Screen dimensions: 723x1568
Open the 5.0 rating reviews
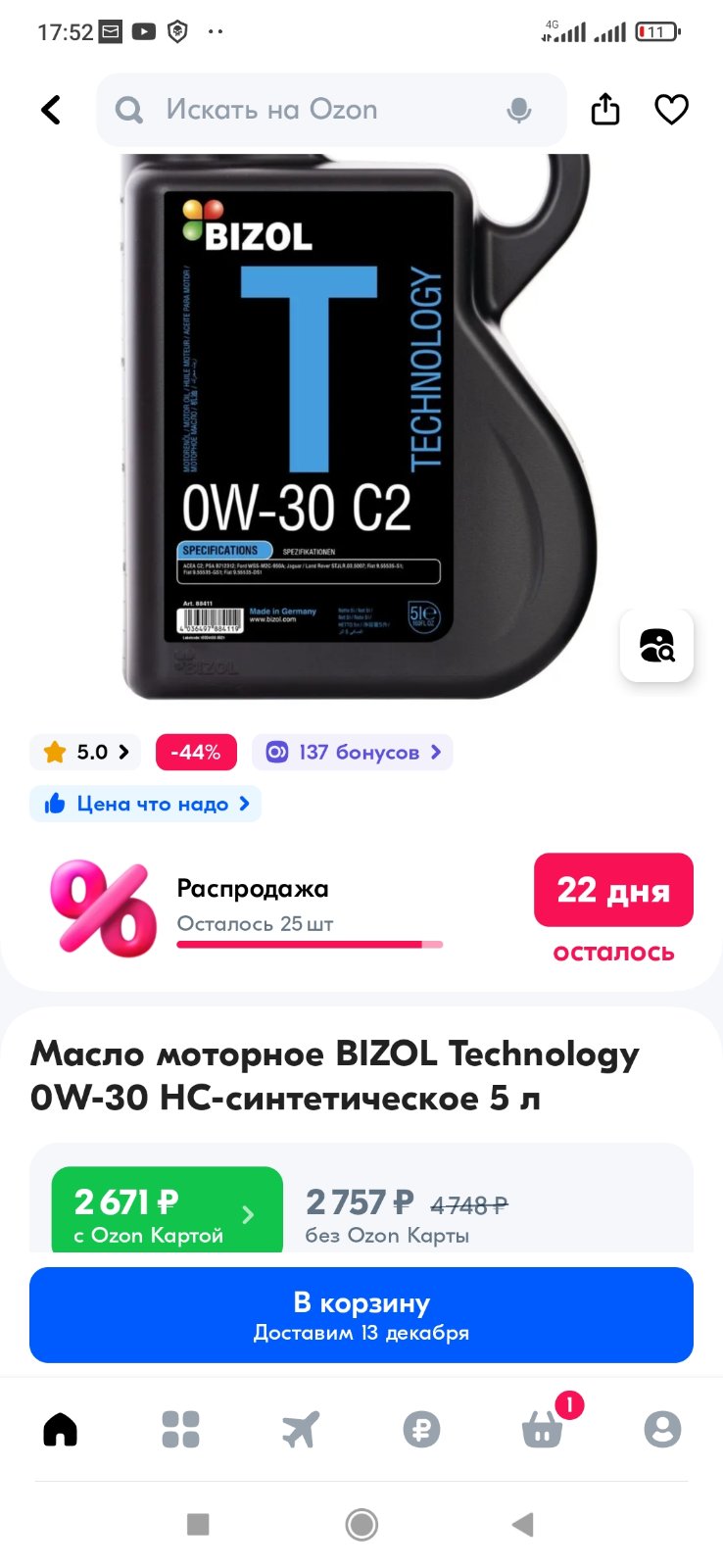pos(85,752)
